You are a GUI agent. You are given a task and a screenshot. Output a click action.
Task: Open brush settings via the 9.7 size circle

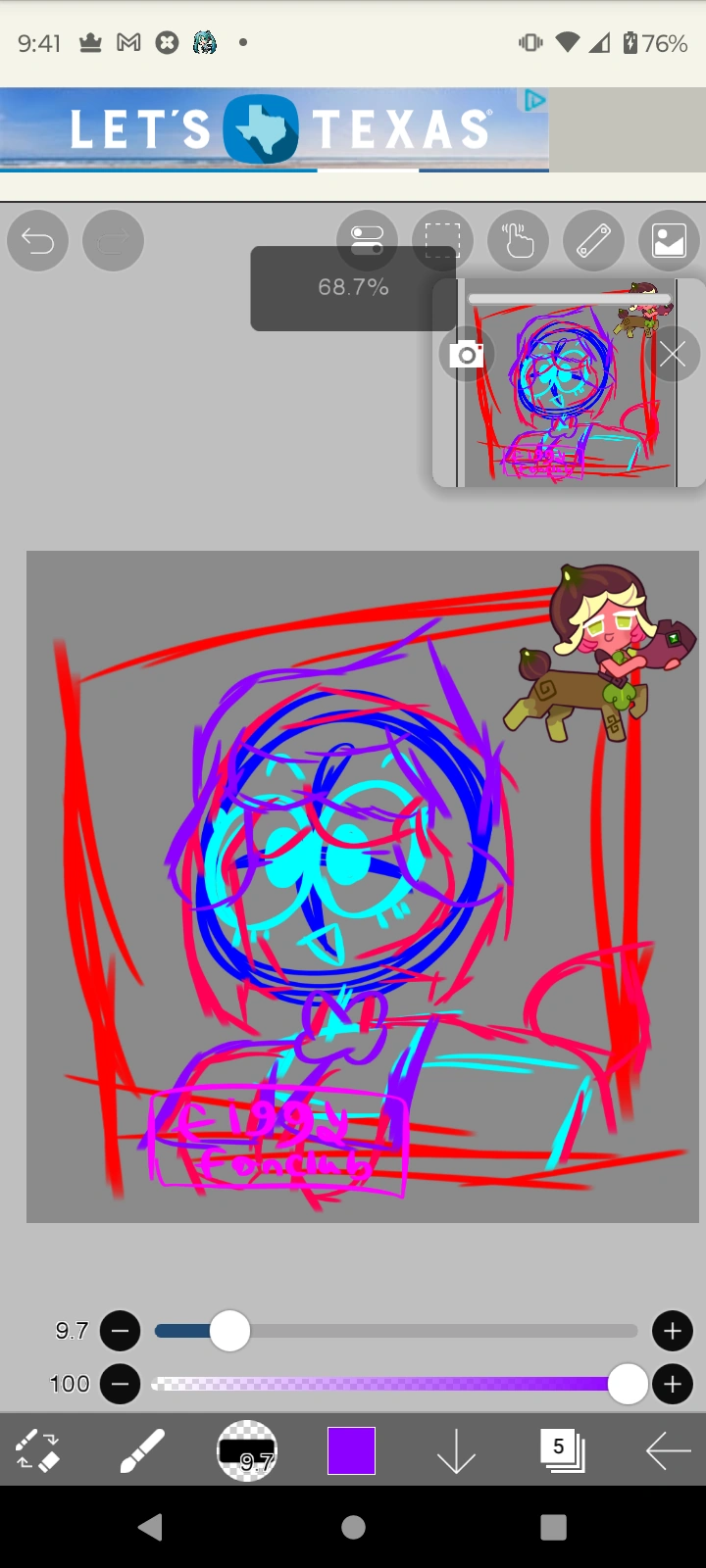(246, 1449)
